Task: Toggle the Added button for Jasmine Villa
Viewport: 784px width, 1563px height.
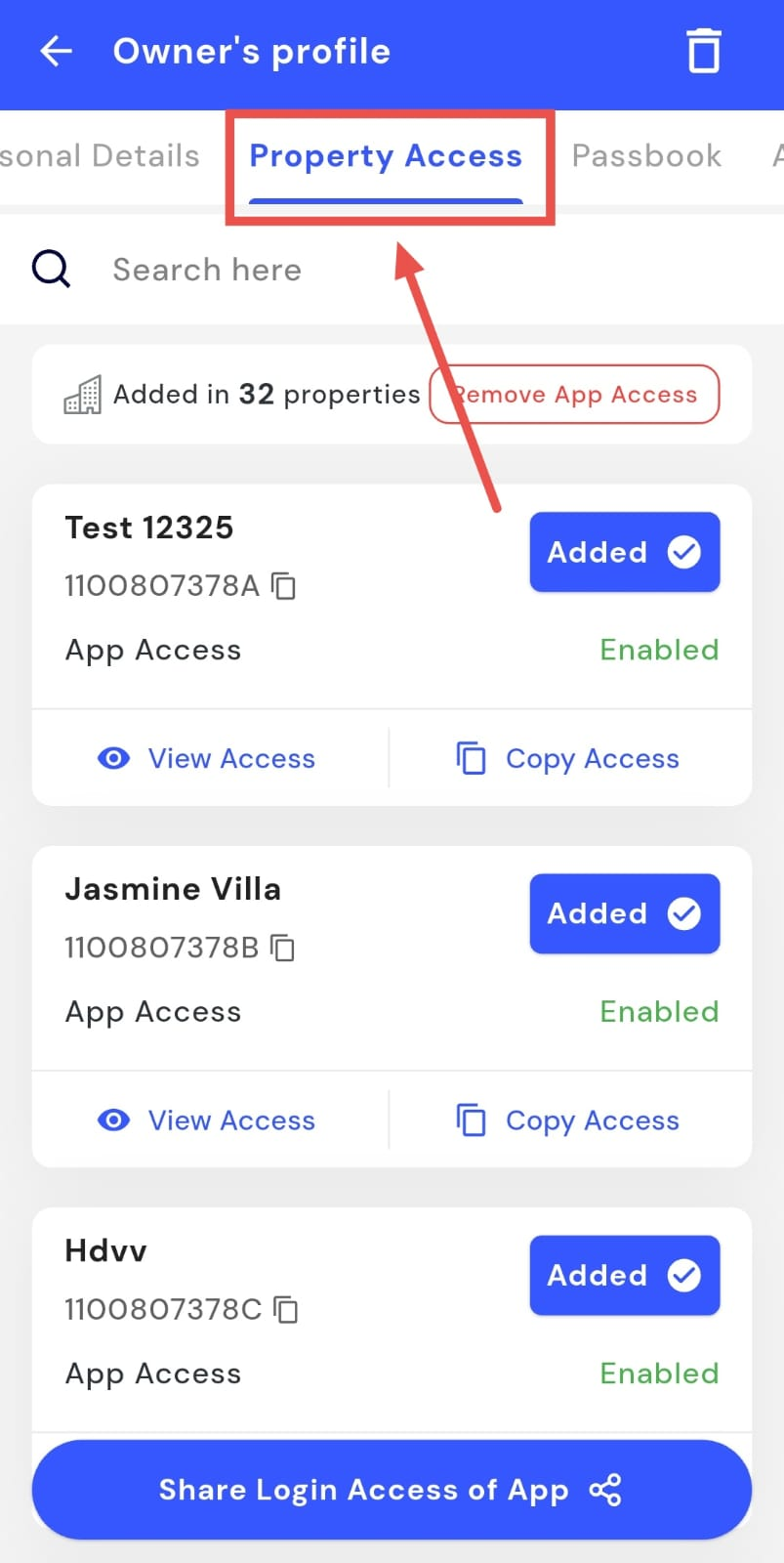Action: [624, 913]
